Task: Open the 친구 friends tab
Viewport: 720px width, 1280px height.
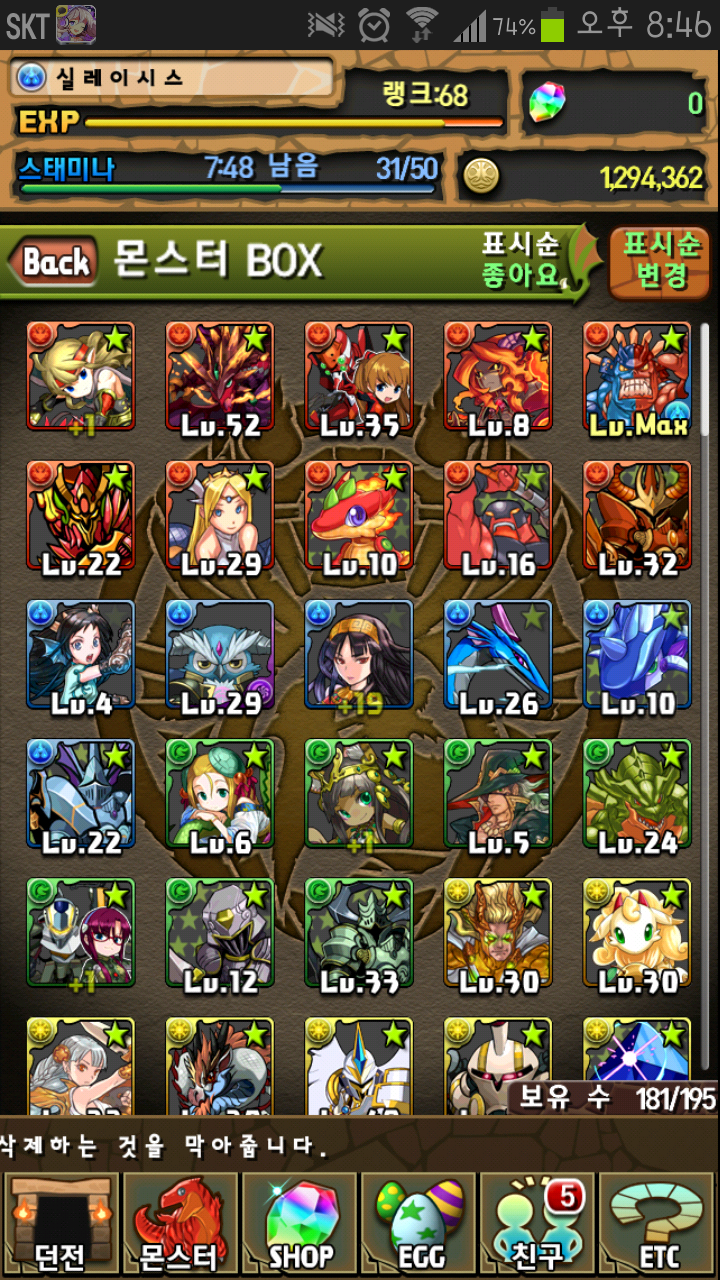Action: click(539, 1225)
